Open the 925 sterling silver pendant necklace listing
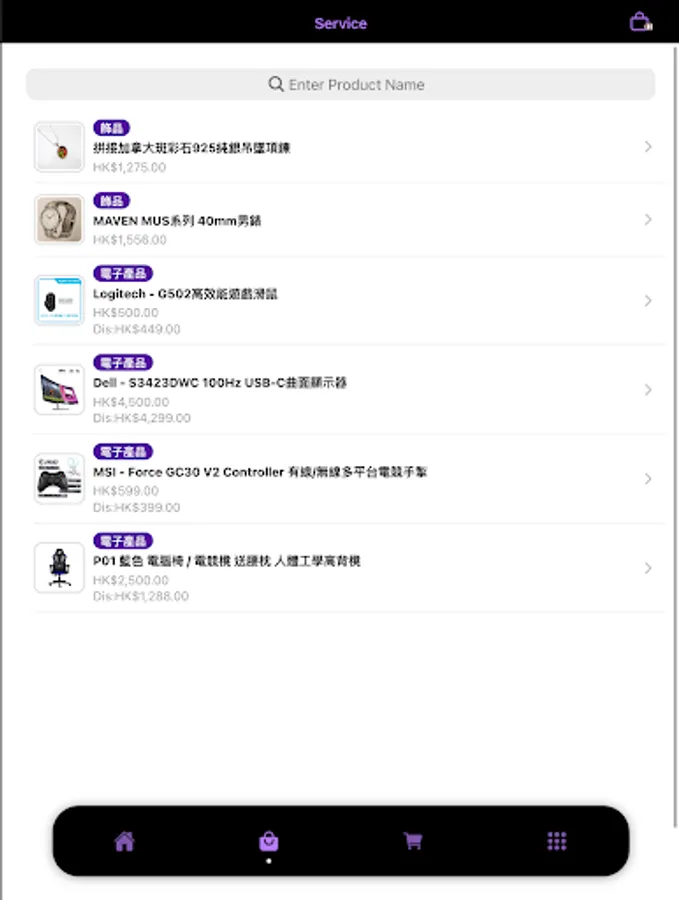The width and height of the screenshot is (679, 900). coord(340,148)
